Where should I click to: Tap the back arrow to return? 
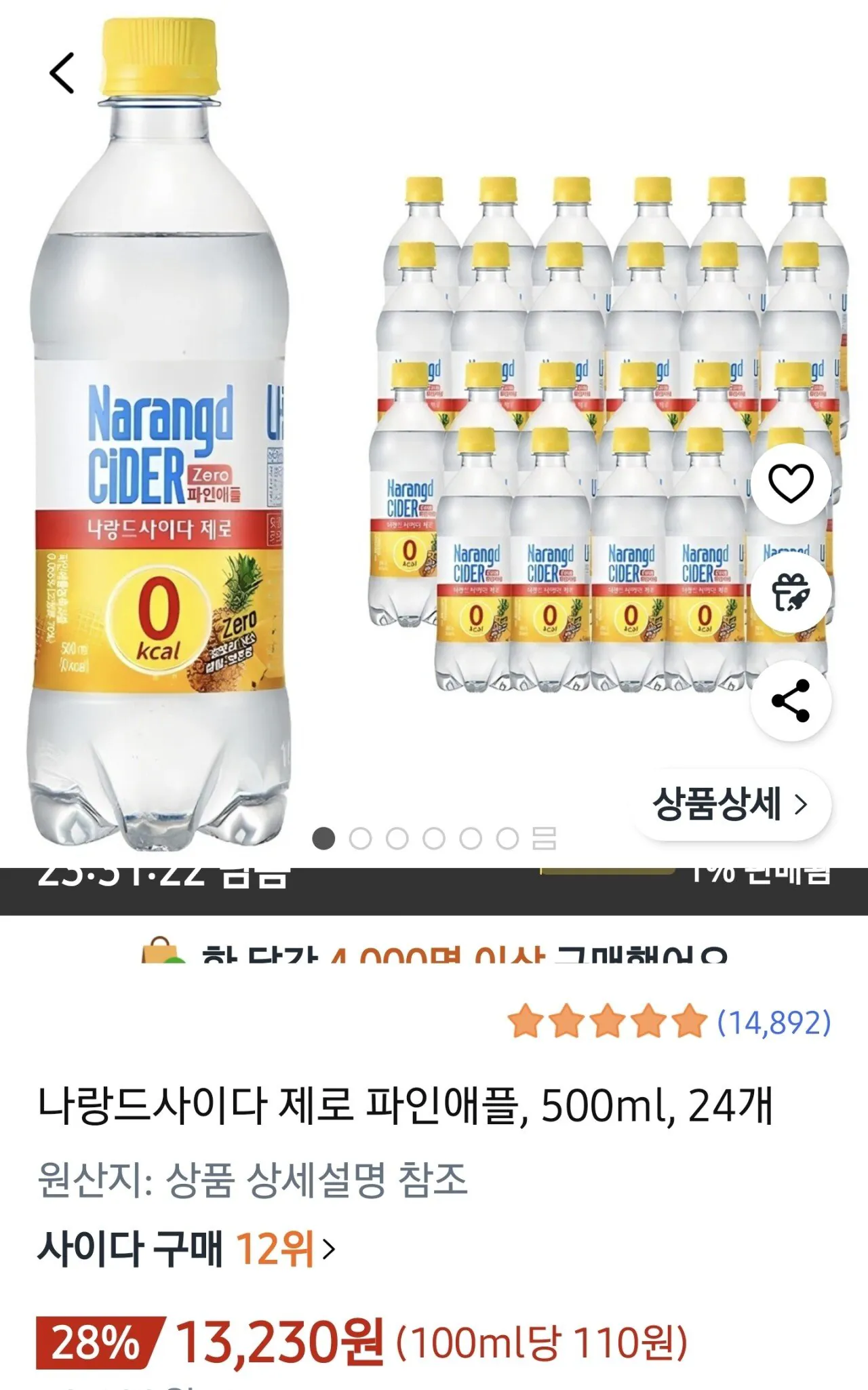(x=61, y=71)
